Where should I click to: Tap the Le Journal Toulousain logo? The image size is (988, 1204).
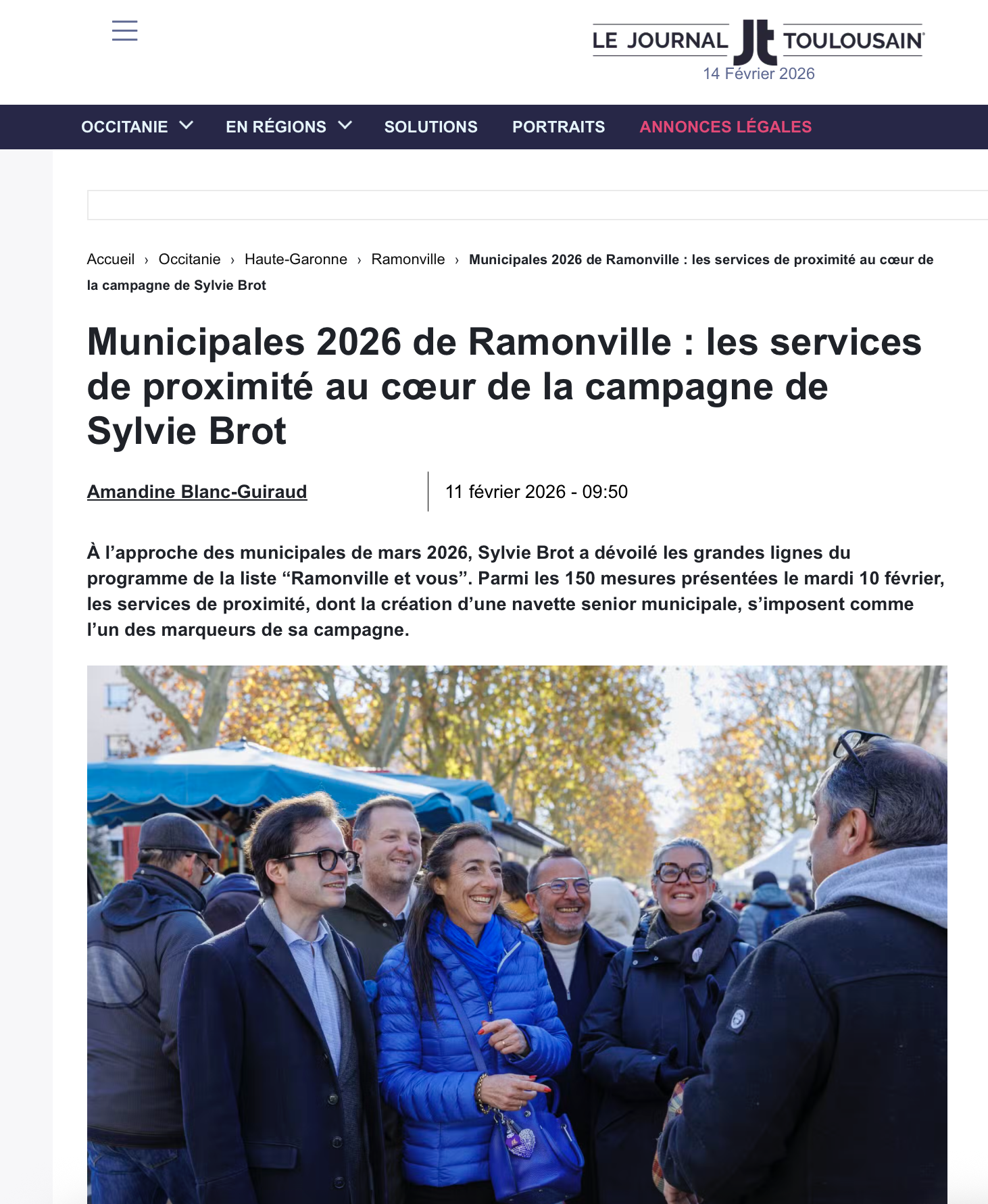(758, 42)
